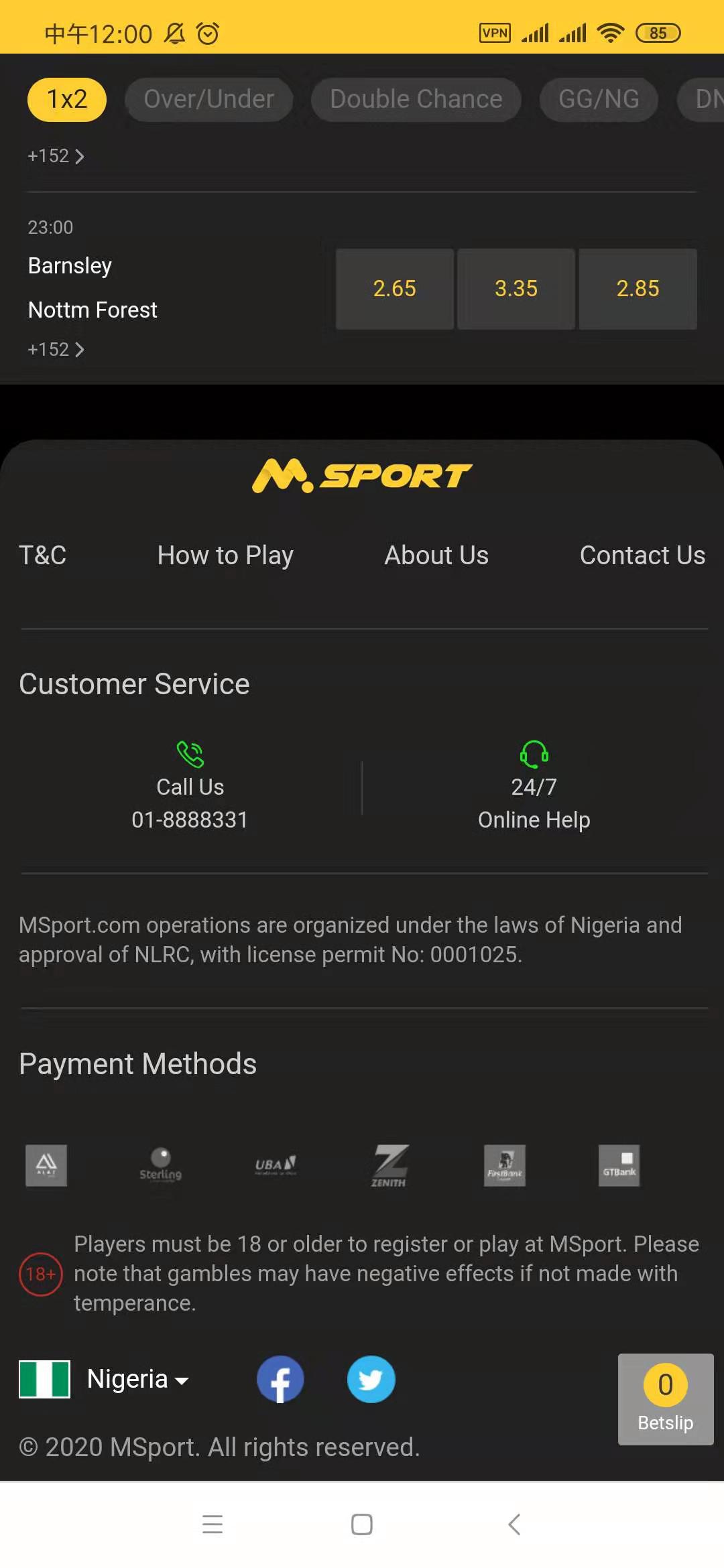Pick the 2.85 odds for Nottm Forest

pos(638,289)
